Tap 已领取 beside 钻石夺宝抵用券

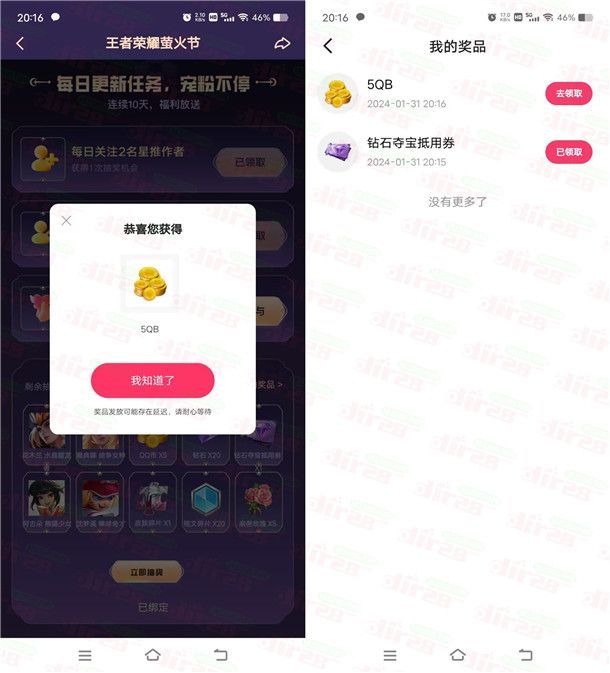point(568,152)
